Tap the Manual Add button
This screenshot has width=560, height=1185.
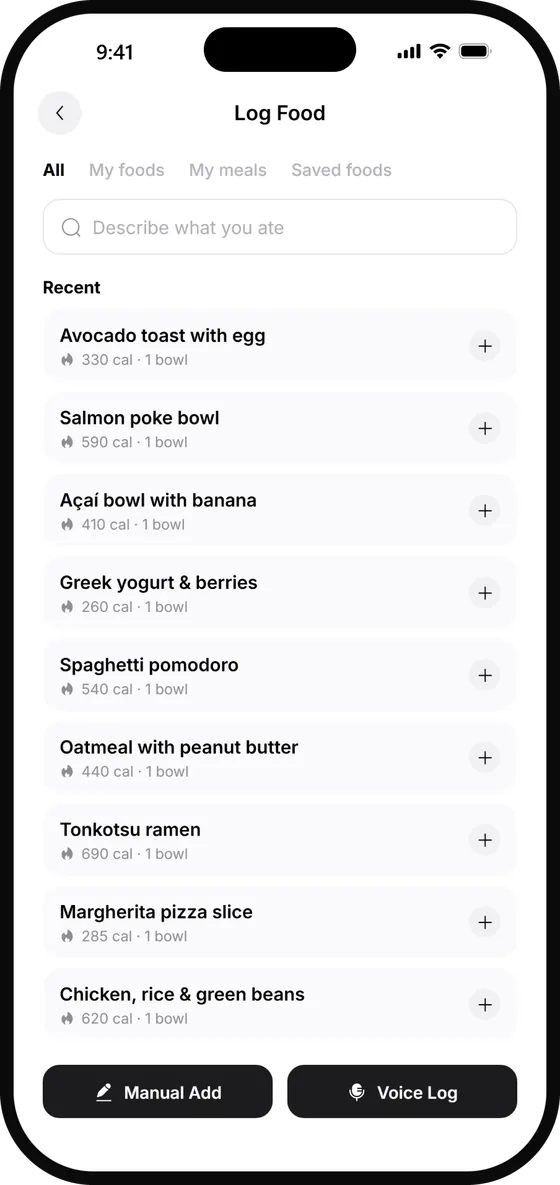(x=157, y=1092)
